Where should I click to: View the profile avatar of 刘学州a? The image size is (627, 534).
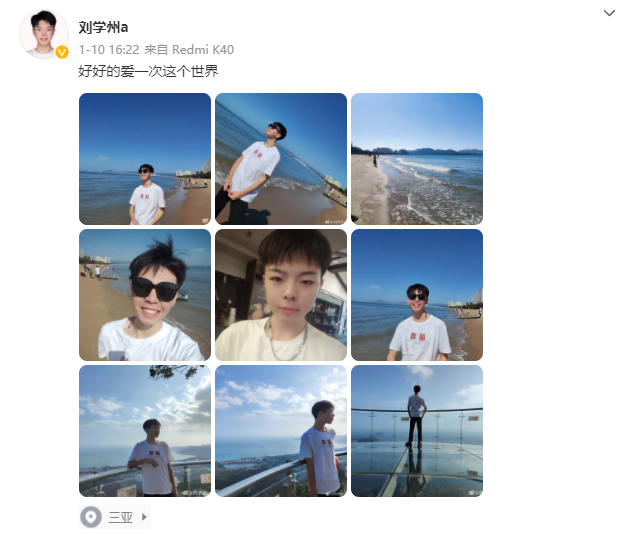(x=43, y=35)
